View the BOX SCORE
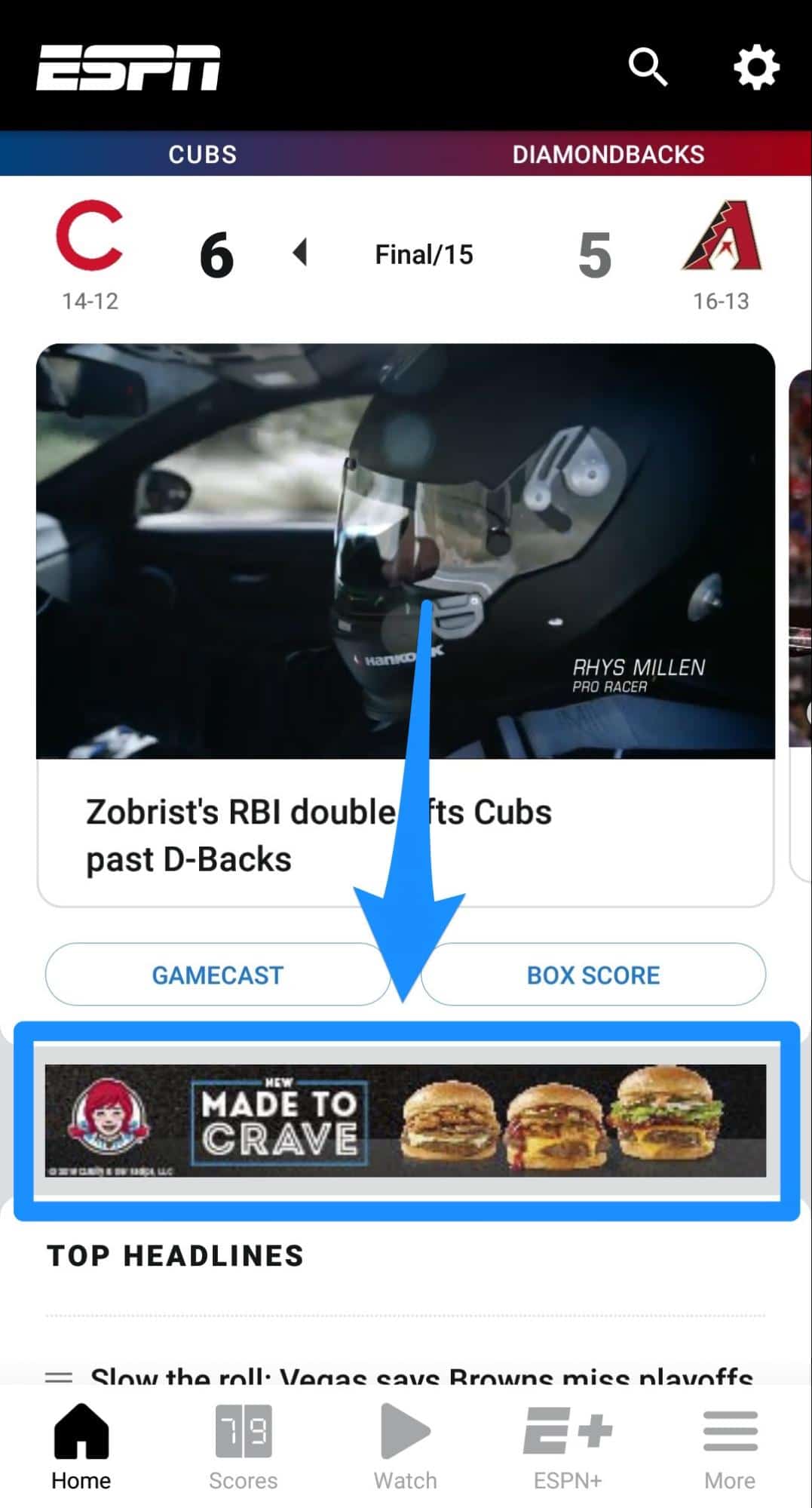812x1508 pixels. (x=593, y=975)
